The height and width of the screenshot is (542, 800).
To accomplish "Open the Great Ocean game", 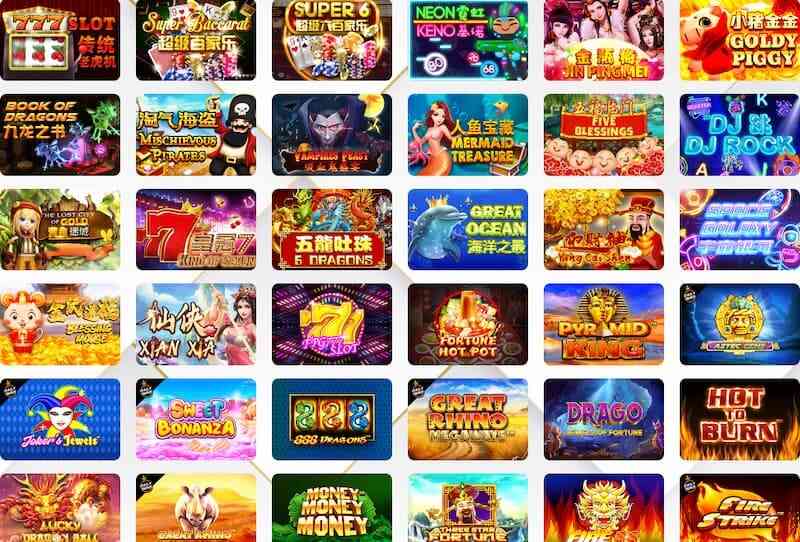I will tap(467, 229).
